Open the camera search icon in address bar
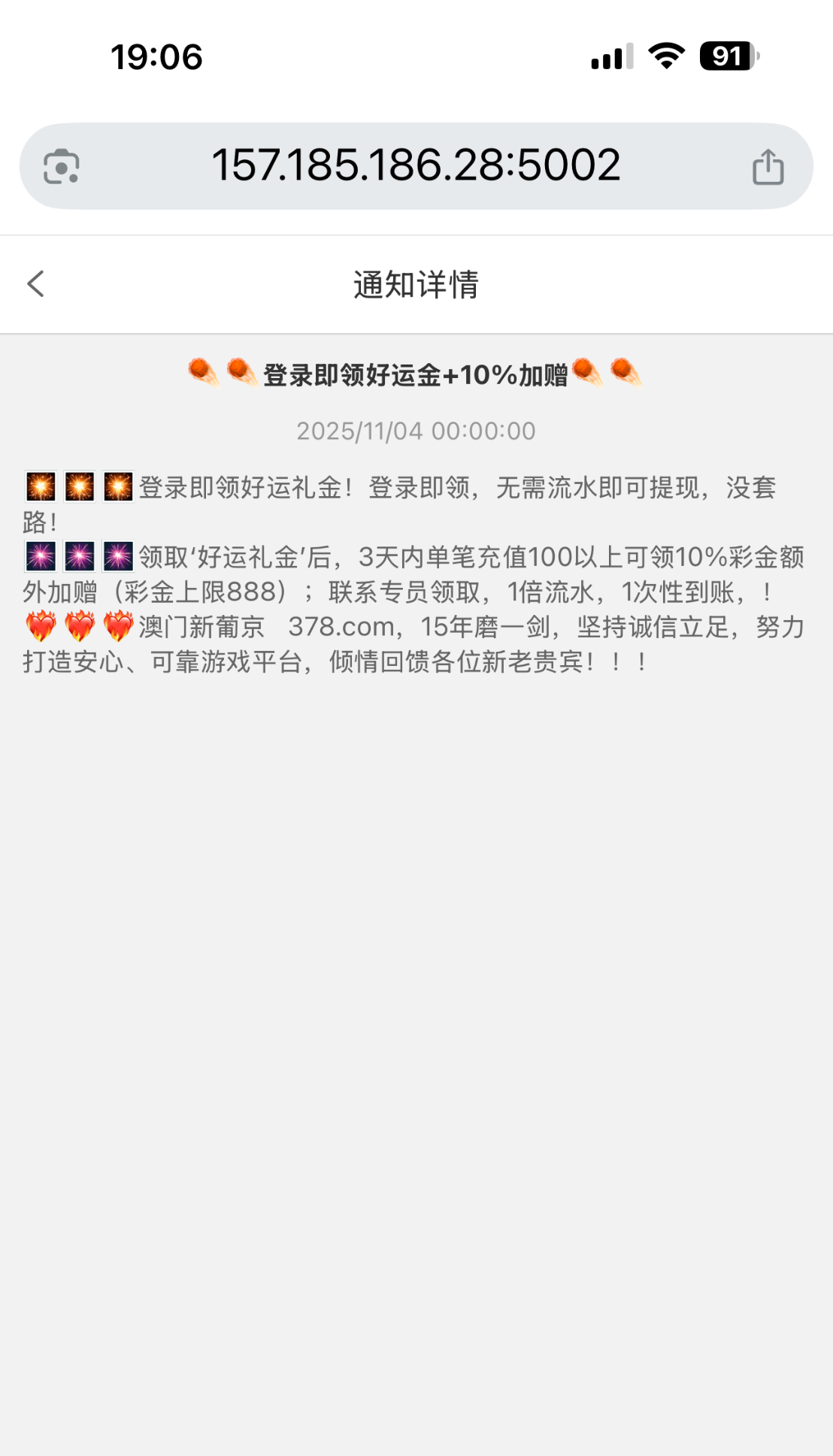Viewport: 833px width, 1456px height. pos(62,166)
